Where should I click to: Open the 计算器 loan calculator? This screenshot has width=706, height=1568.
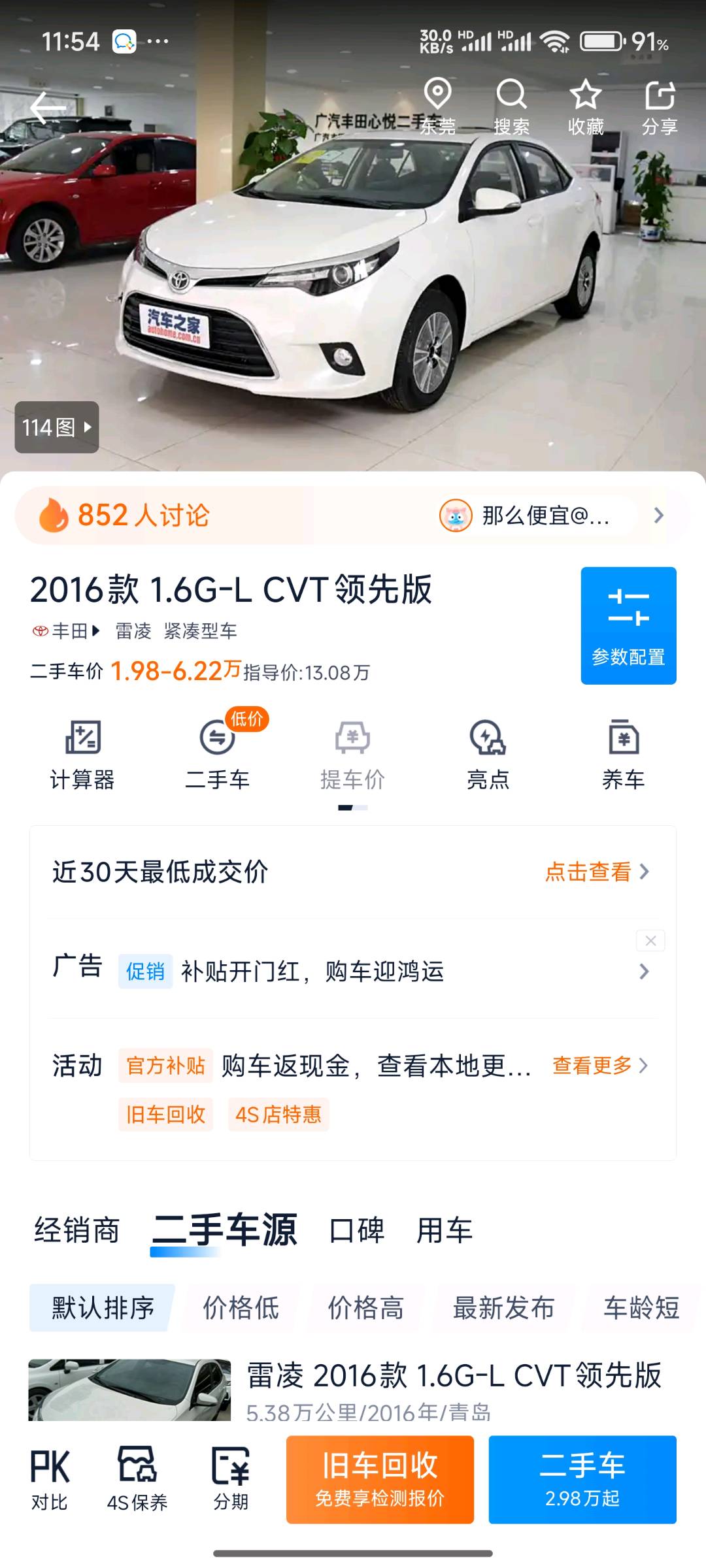pyautogui.click(x=82, y=755)
